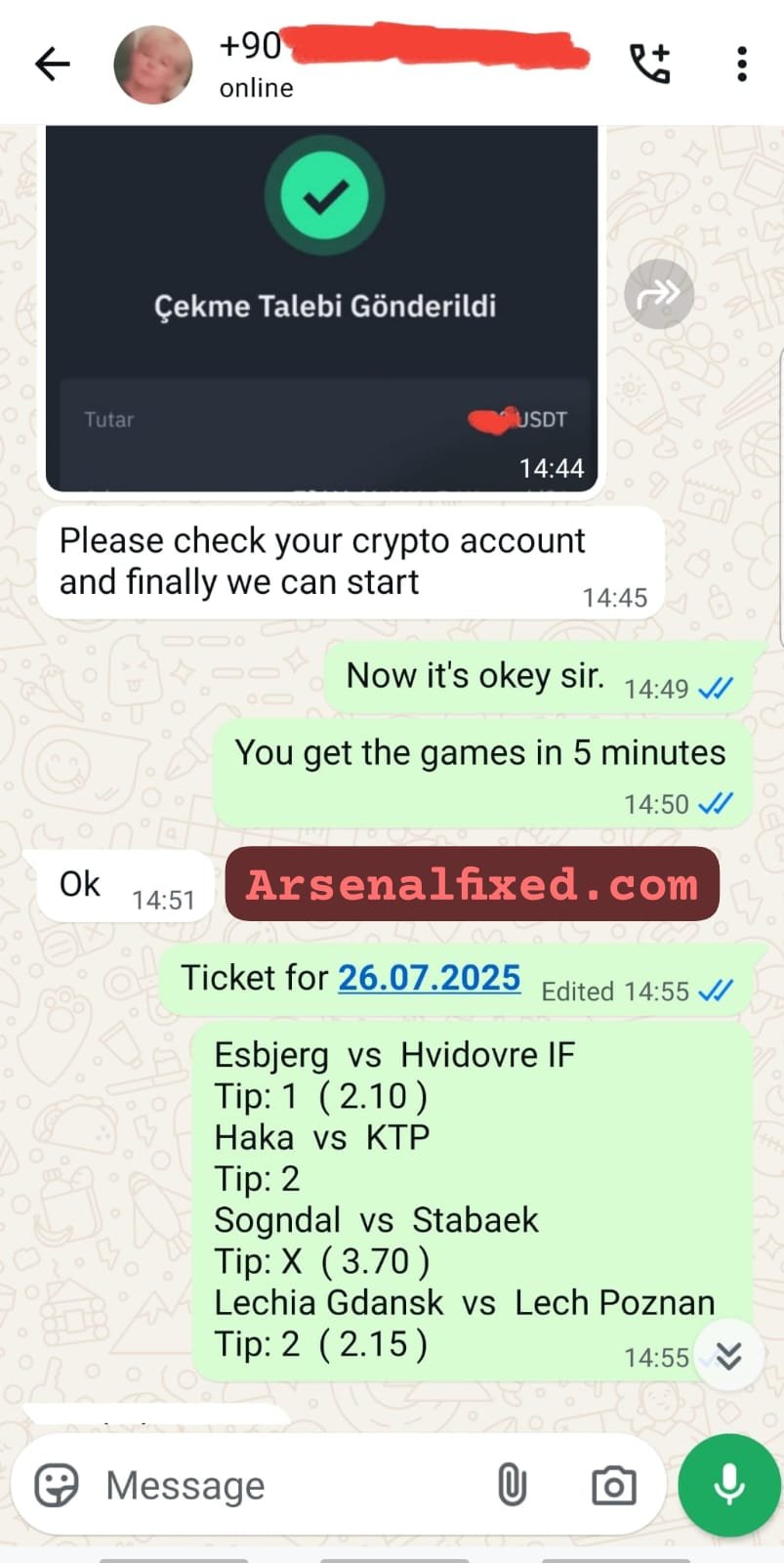Image resolution: width=784 pixels, height=1563 pixels.
Task: Jump to the latest messages
Action: pyautogui.click(x=728, y=1356)
